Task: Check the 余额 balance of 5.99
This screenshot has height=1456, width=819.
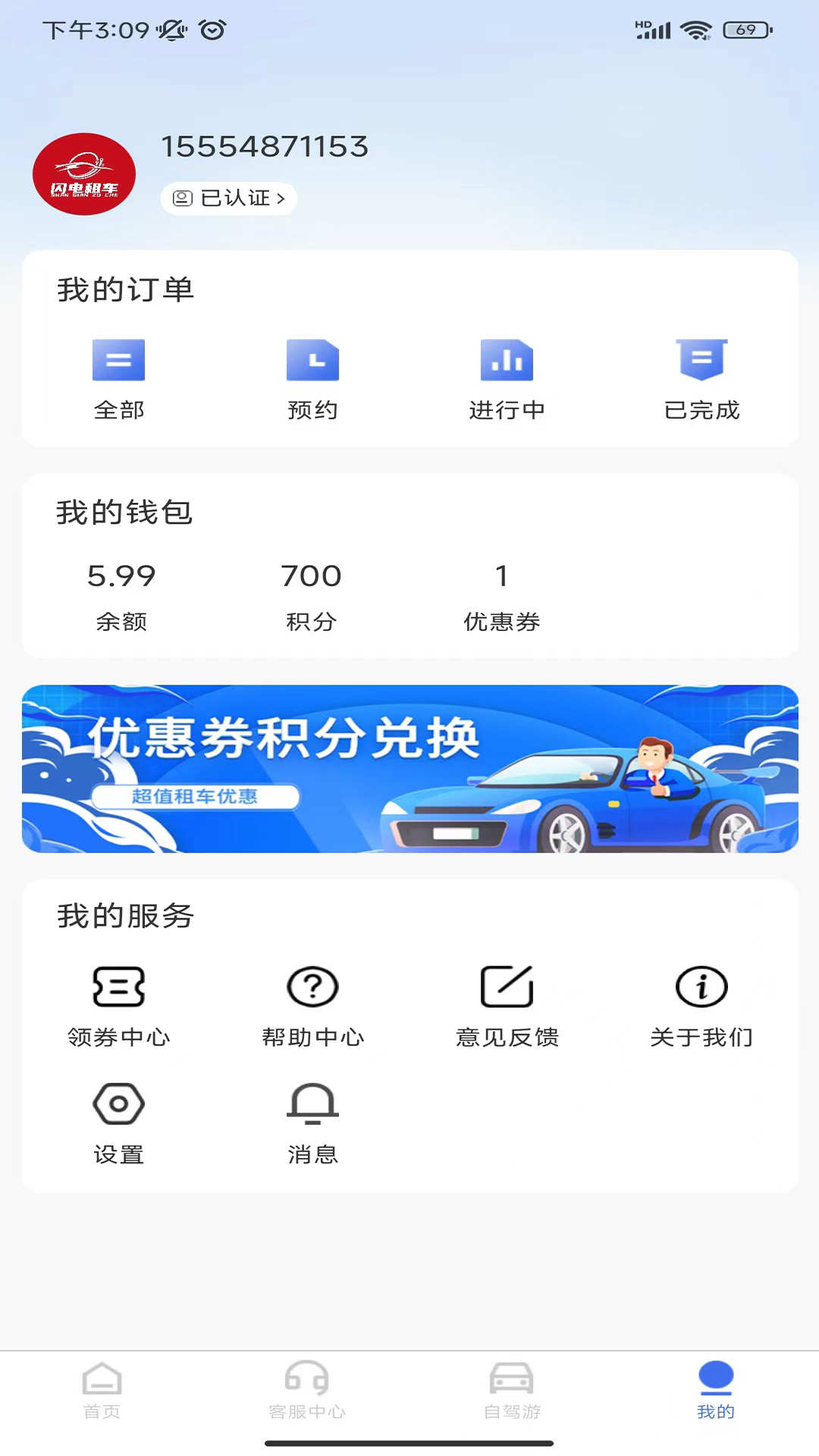Action: point(121,595)
